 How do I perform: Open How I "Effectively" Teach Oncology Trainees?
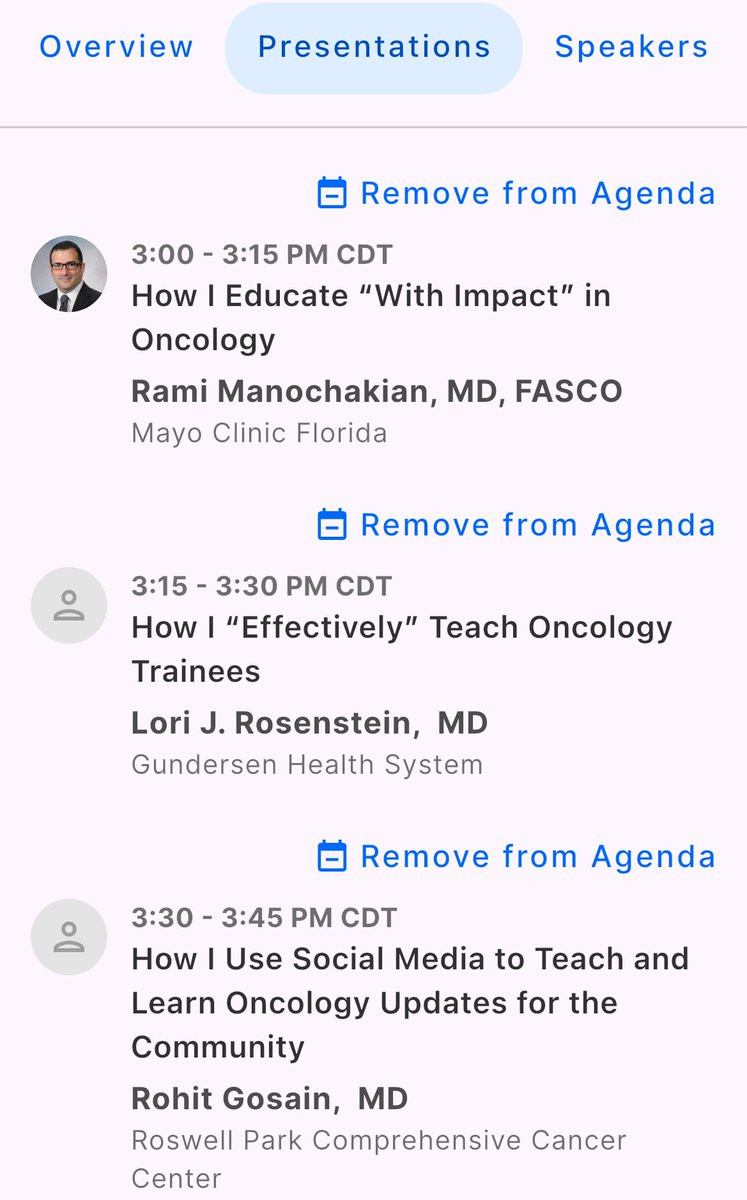[402, 649]
